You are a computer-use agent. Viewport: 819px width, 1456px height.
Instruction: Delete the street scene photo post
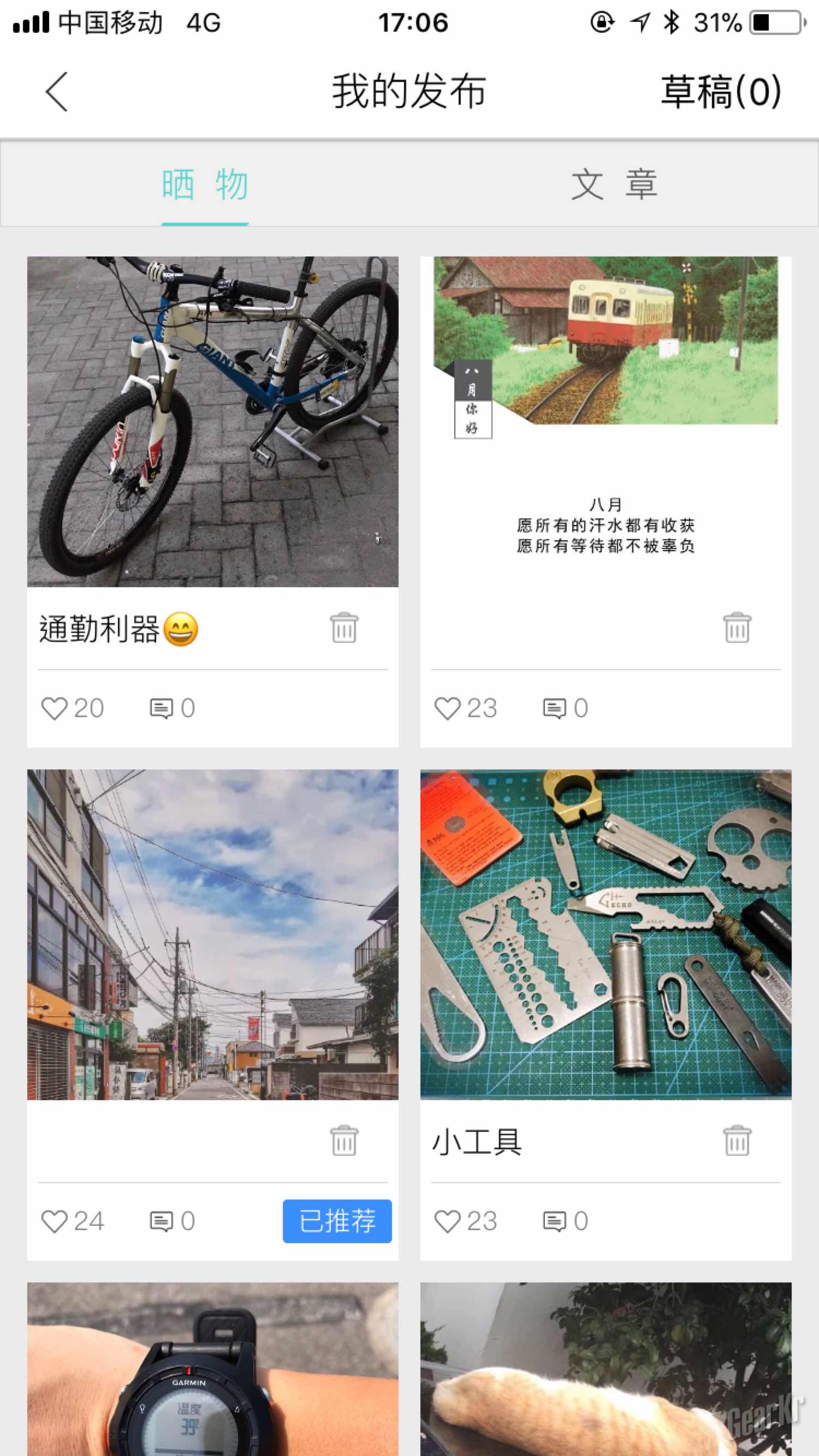click(344, 1141)
